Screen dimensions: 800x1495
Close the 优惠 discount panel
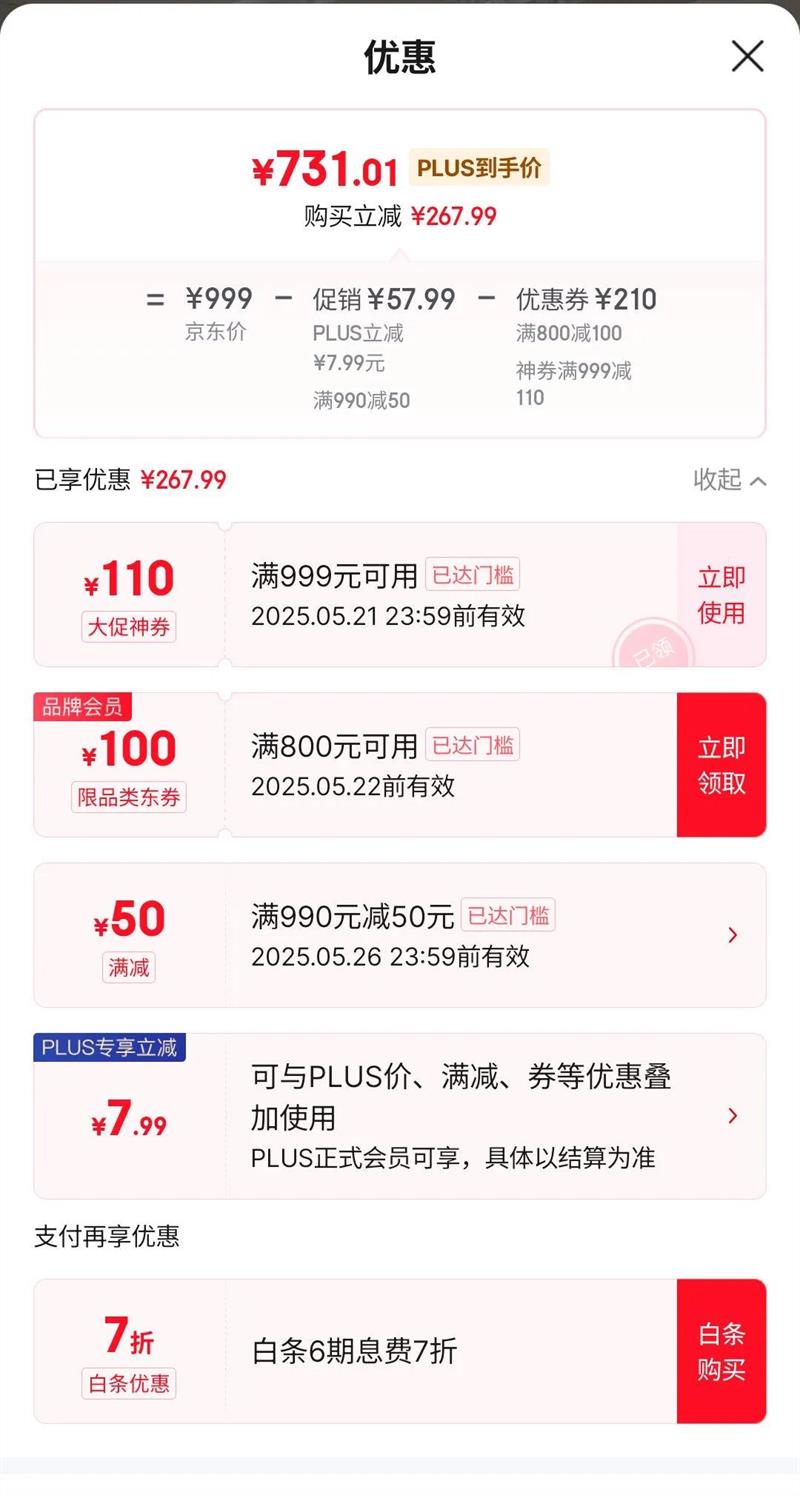[747, 57]
